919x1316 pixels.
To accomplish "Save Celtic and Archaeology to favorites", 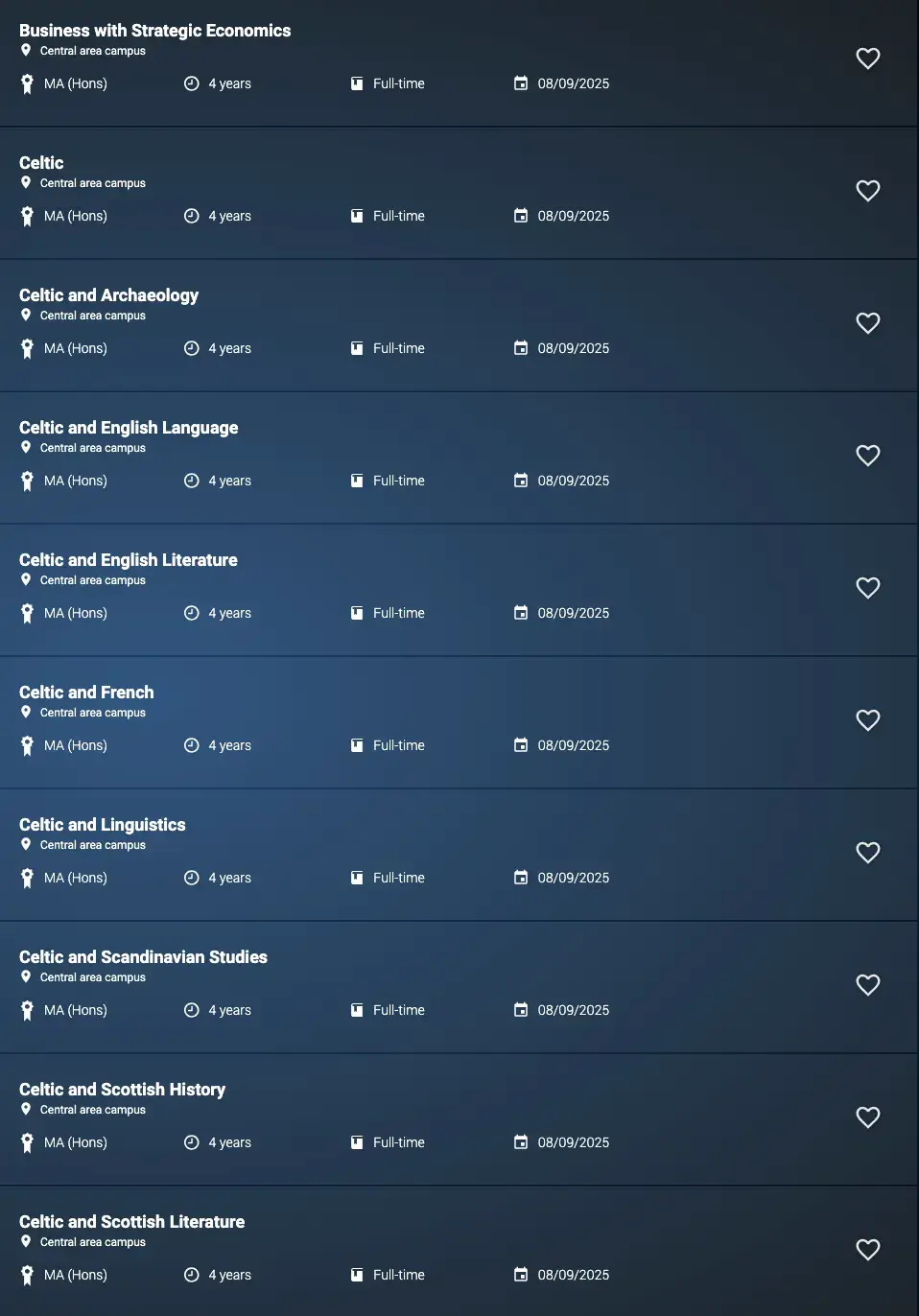I will coord(867,323).
